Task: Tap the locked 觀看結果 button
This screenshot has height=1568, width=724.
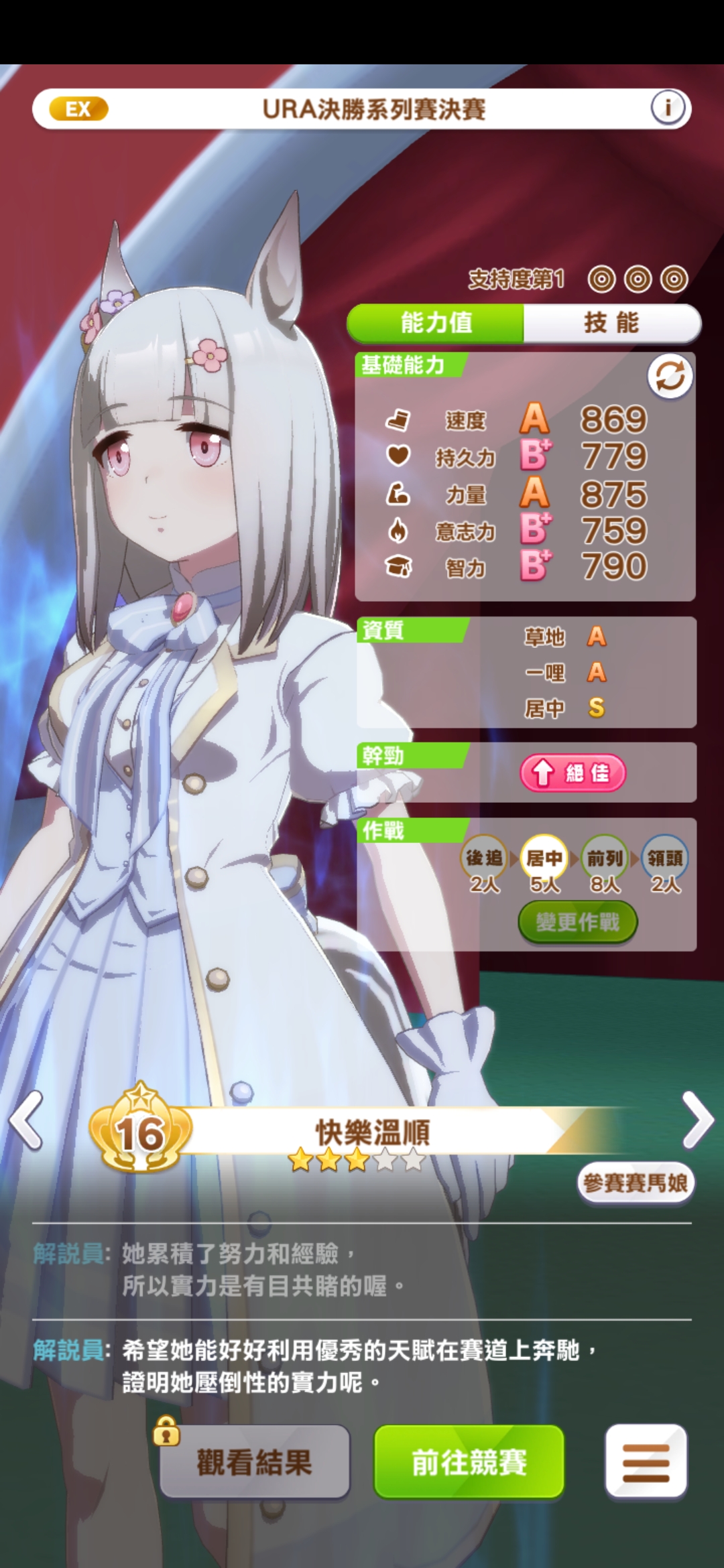Action: tap(255, 1462)
